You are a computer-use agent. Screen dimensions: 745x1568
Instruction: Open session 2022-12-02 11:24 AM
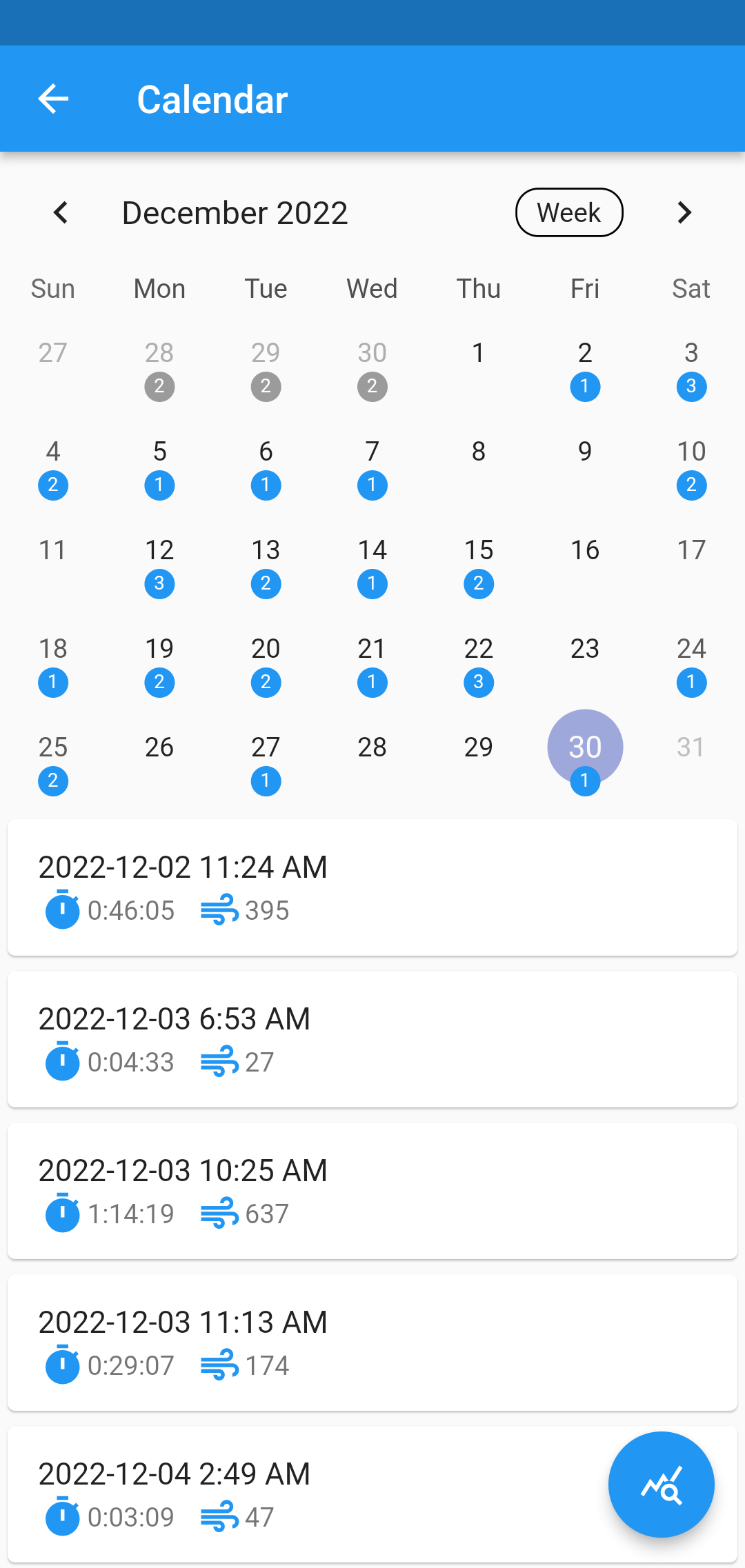click(x=372, y=887)
